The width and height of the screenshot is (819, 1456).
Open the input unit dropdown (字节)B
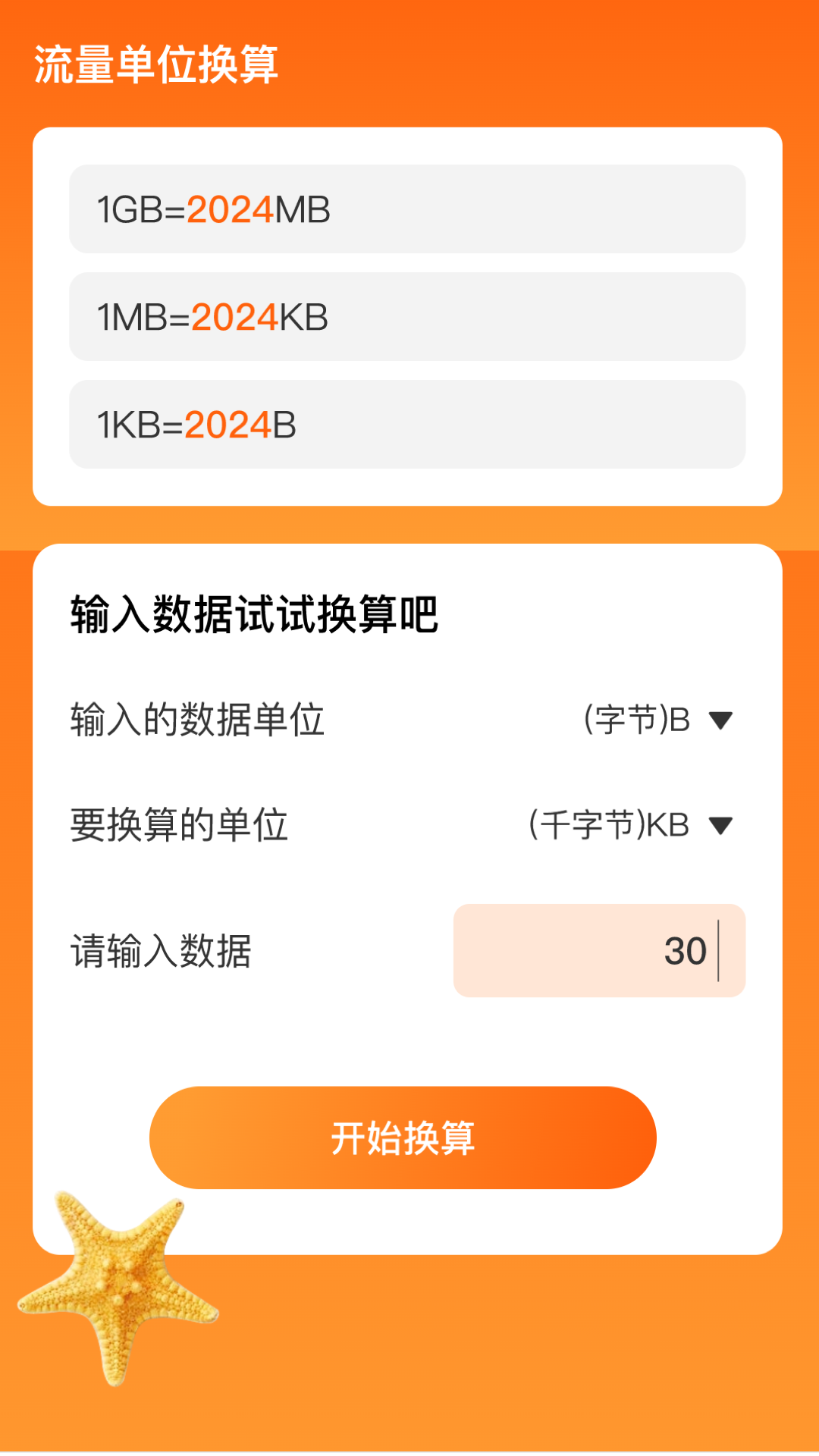tap(657, 720)
